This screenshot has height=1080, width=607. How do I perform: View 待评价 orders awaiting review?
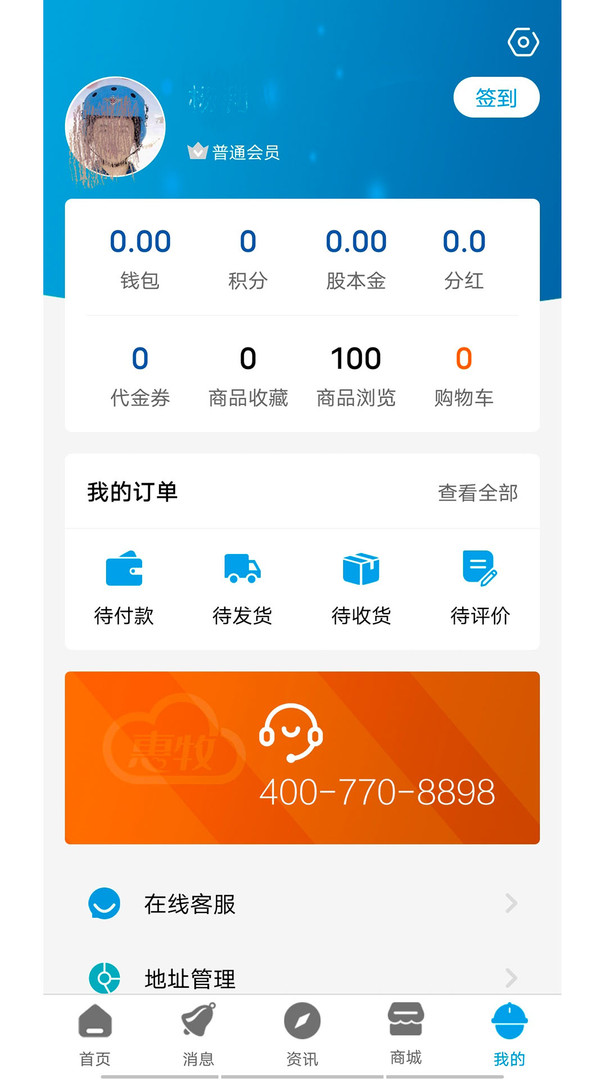[480, 588]
